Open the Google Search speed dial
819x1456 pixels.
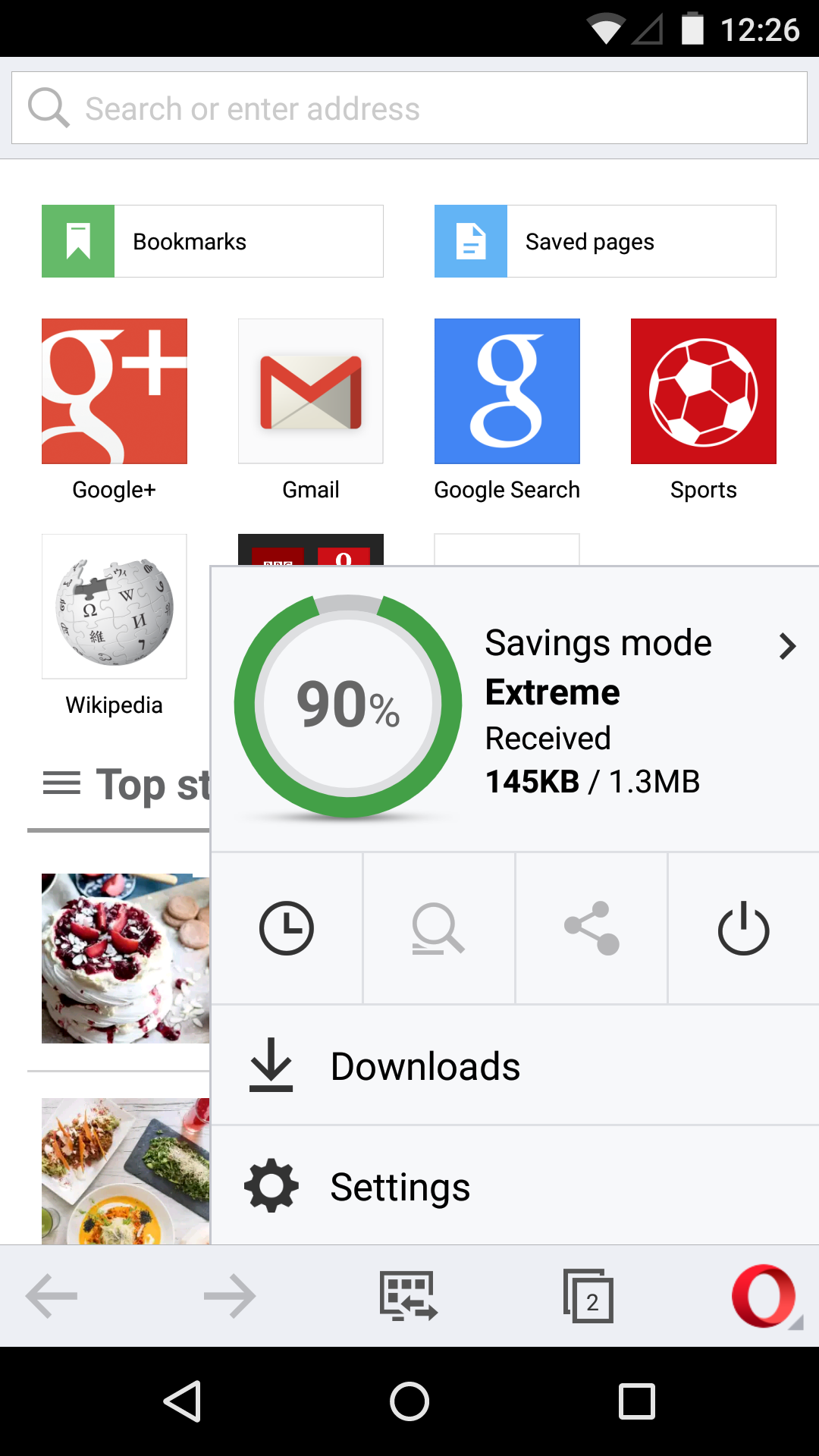507,391
